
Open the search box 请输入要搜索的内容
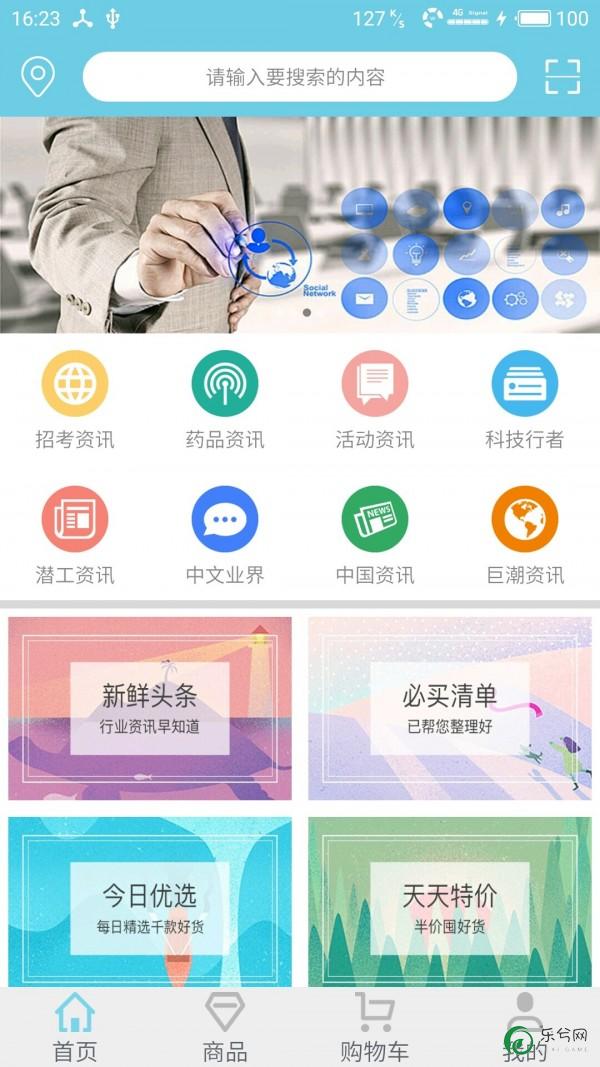pyautogui.click(x=299, y=77)
